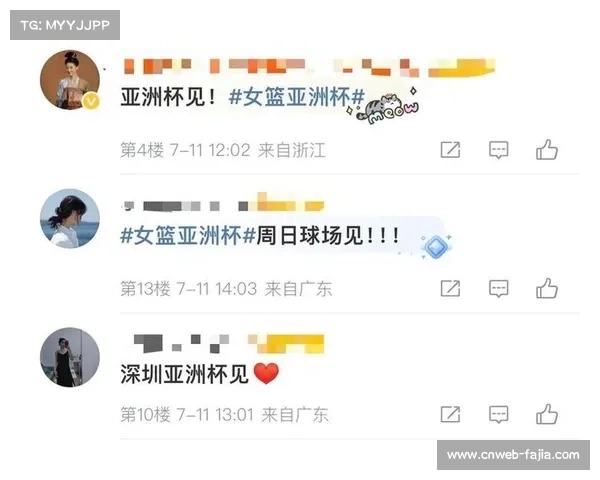Like the 深圳亚洲杯见 comment

point(546,414)
